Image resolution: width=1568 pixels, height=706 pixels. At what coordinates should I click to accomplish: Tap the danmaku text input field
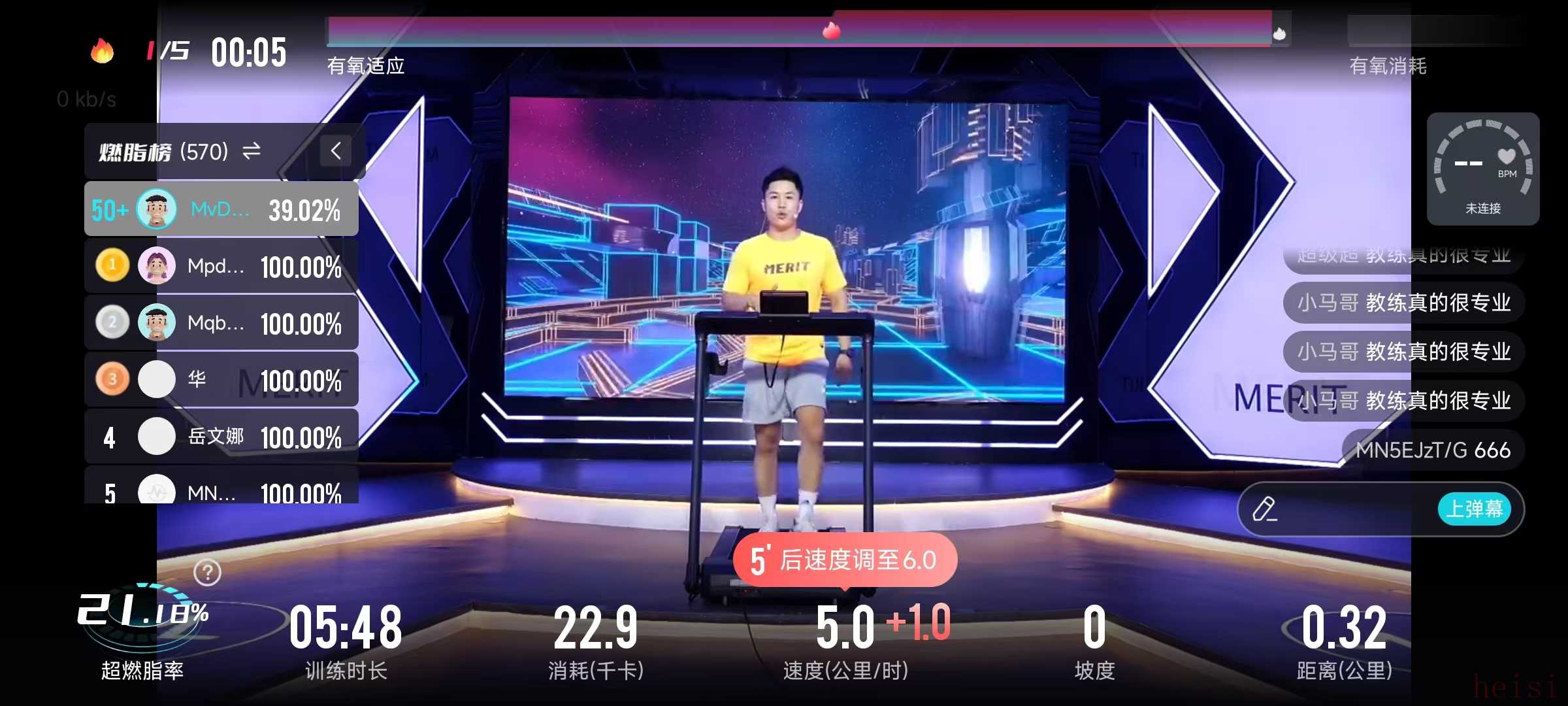(1346, 509)
